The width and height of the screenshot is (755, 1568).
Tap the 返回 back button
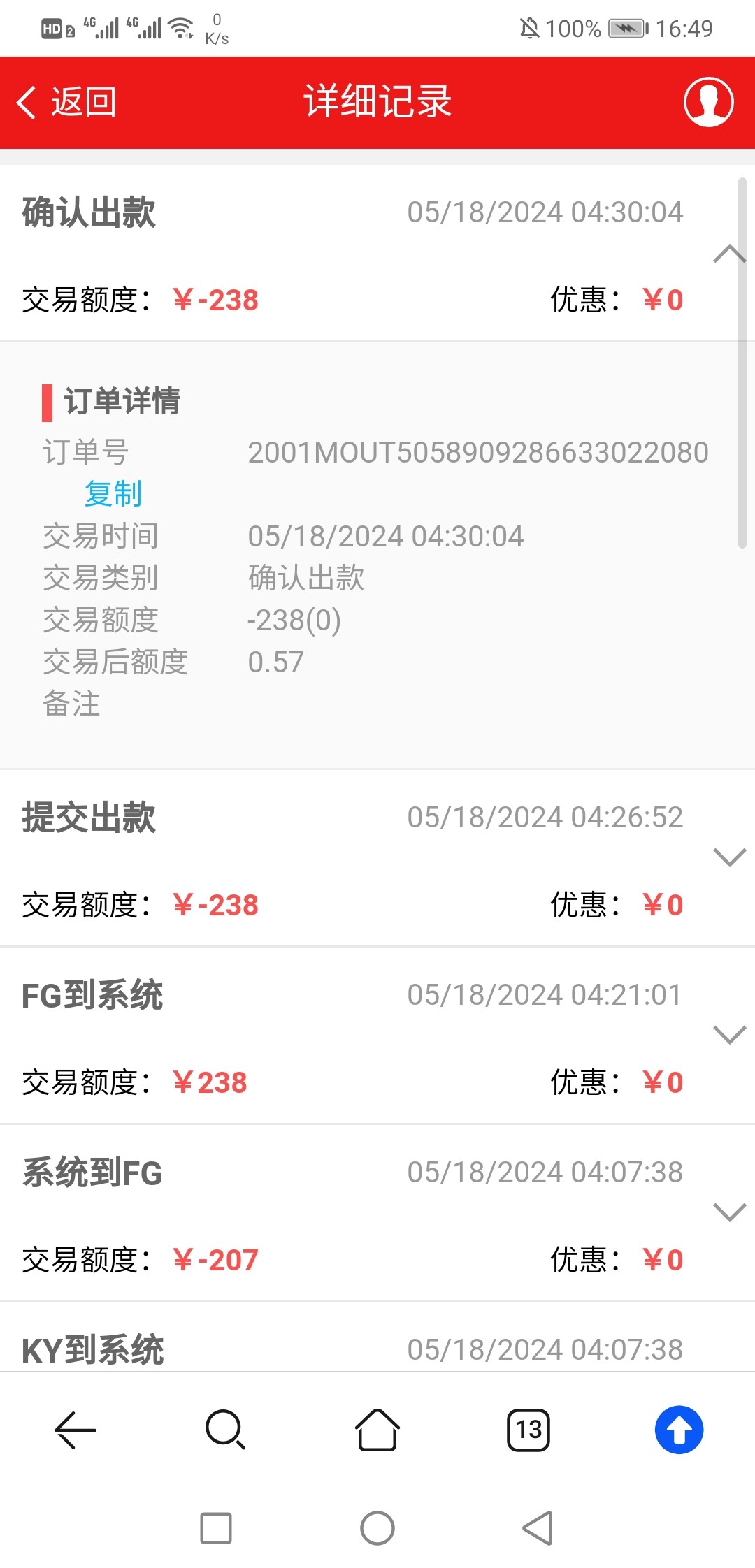[x=66, y=102]
